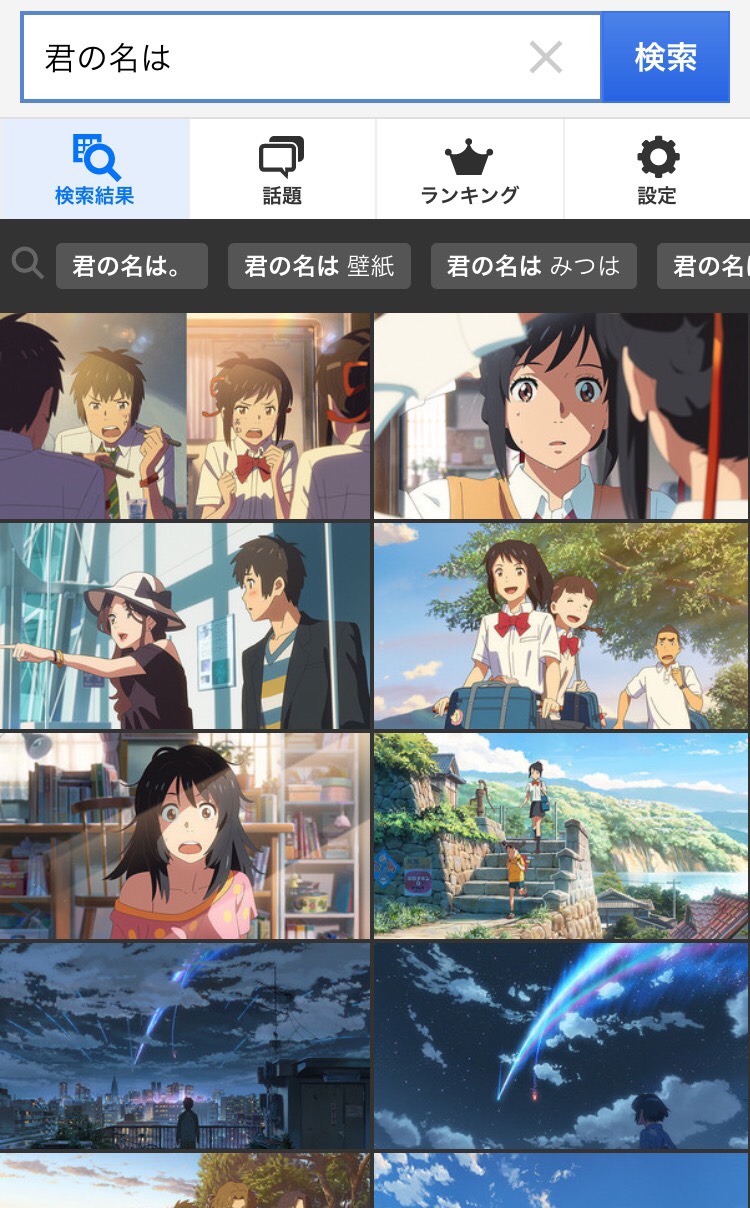Open the ランキング tab
The height and width of the screenshot is (1208, 750).
pyautogui.click(x=469, y=170)
